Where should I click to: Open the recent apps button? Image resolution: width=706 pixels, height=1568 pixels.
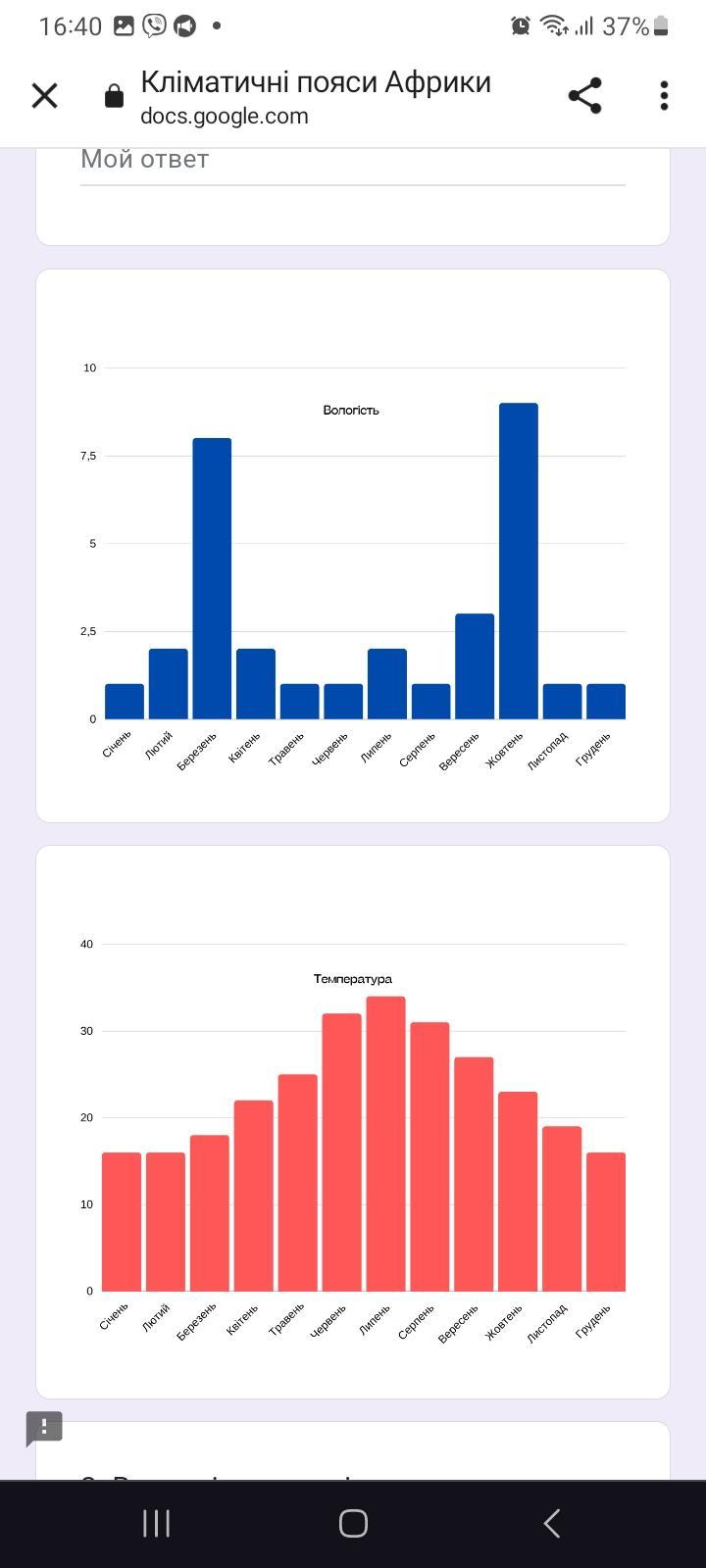156,1523
